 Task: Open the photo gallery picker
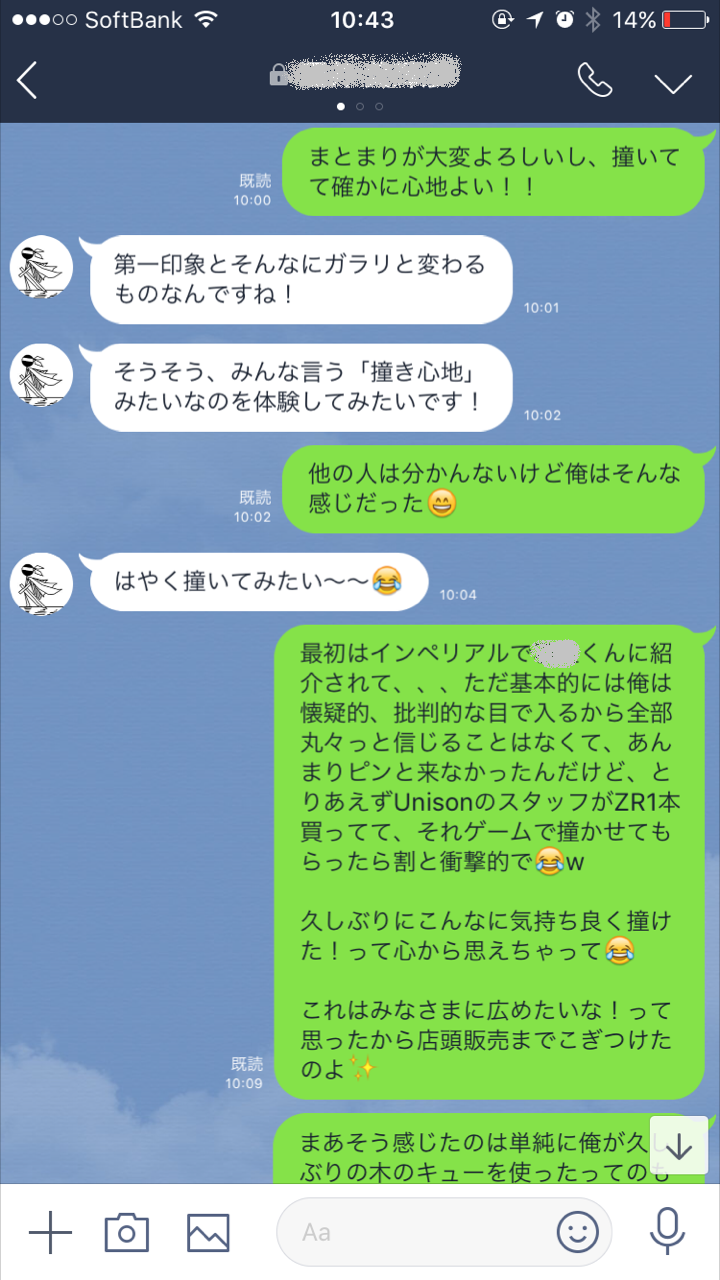[x=207, y=1232]
